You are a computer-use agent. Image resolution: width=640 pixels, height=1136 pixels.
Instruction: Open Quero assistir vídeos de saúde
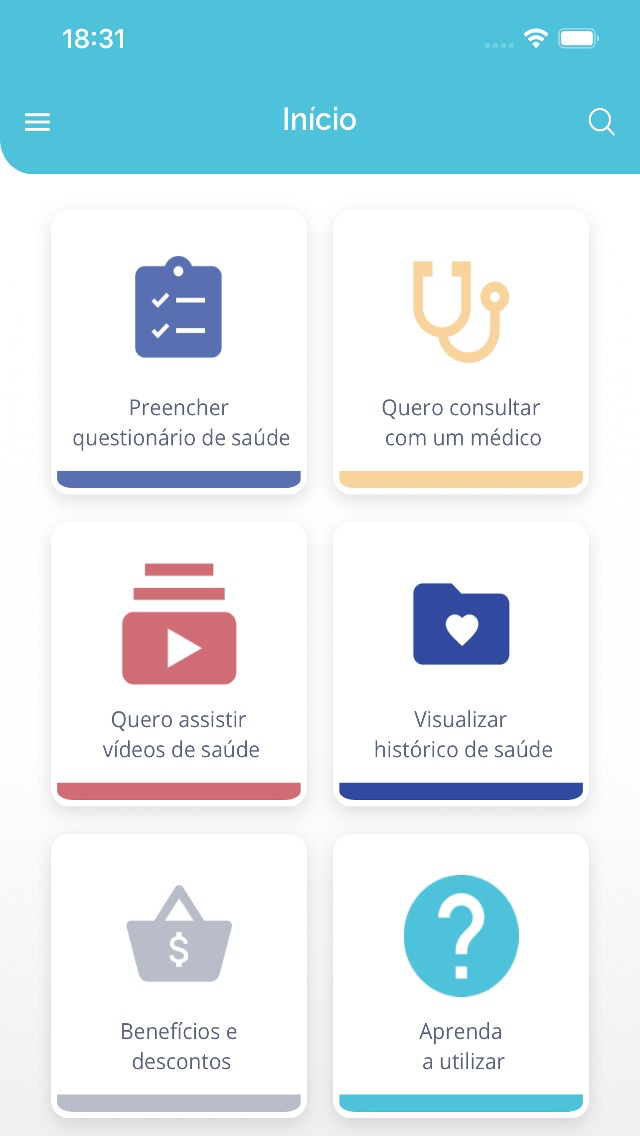click(179, 663)
